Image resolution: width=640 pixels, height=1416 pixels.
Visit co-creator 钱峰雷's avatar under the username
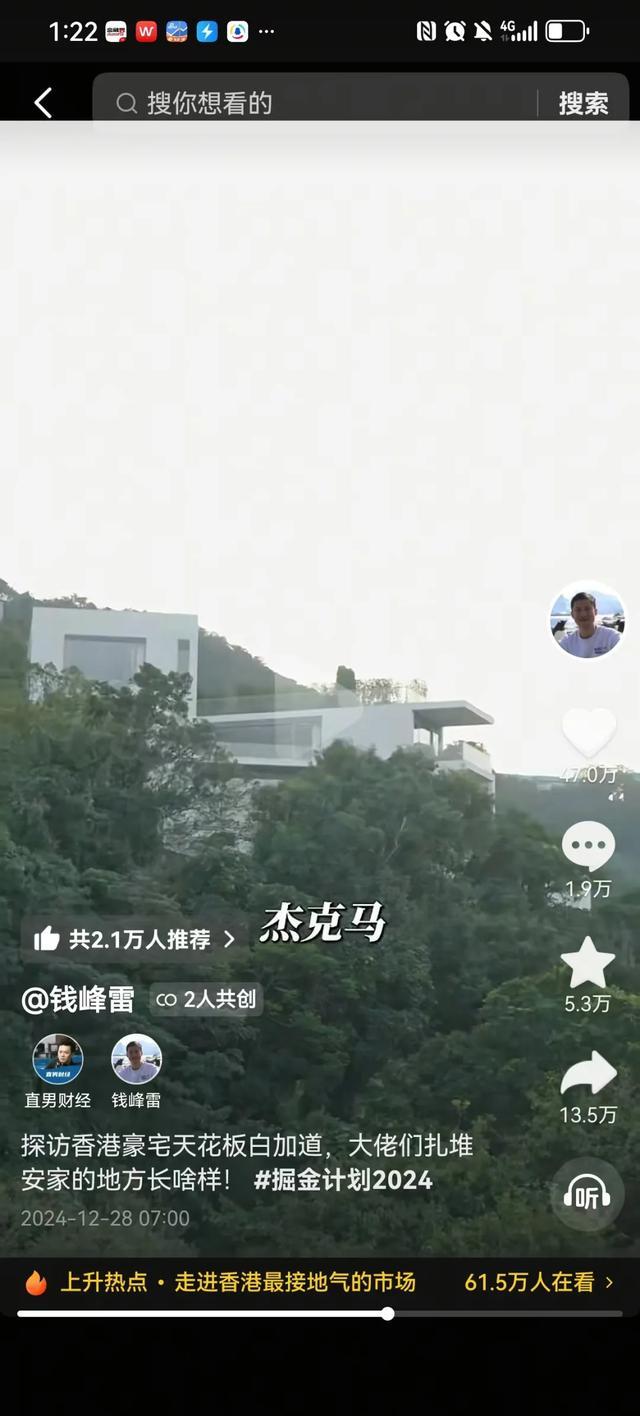pyautogui.click(x=136, y=1061)
